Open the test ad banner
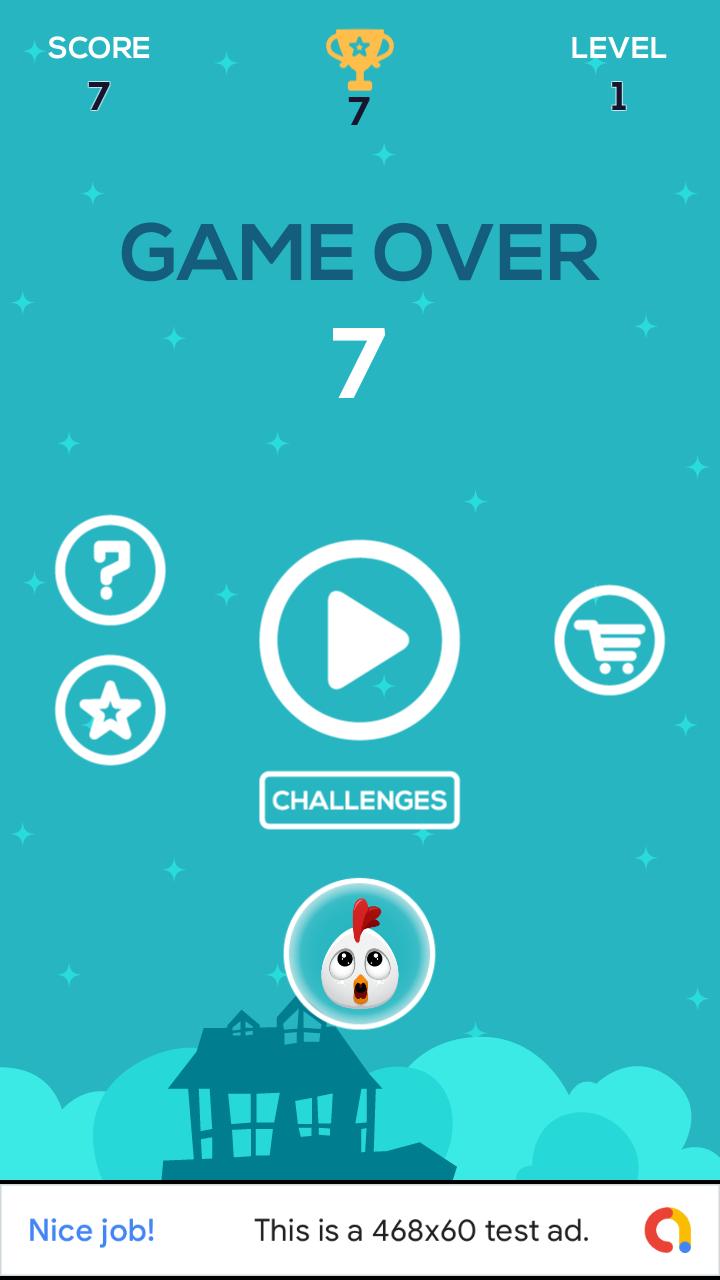720x1280 pixels. coord(360,1230)
